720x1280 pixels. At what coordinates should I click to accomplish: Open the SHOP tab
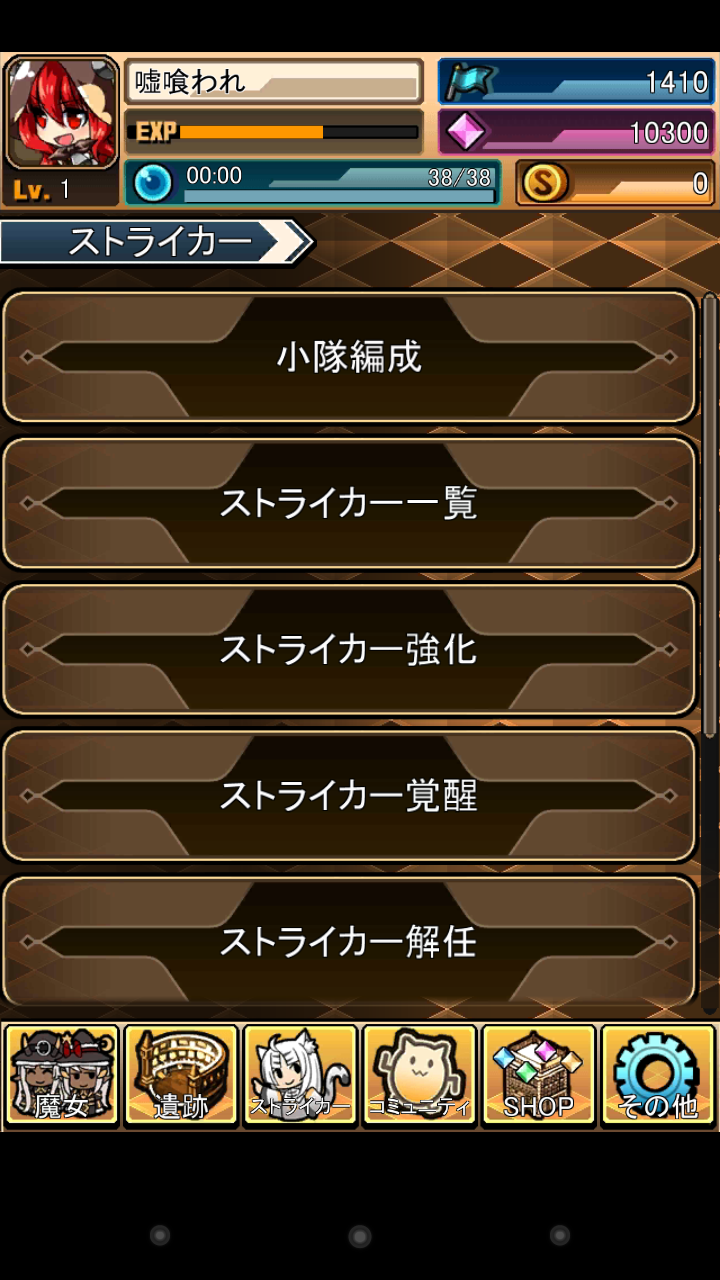pos(538,1076)
